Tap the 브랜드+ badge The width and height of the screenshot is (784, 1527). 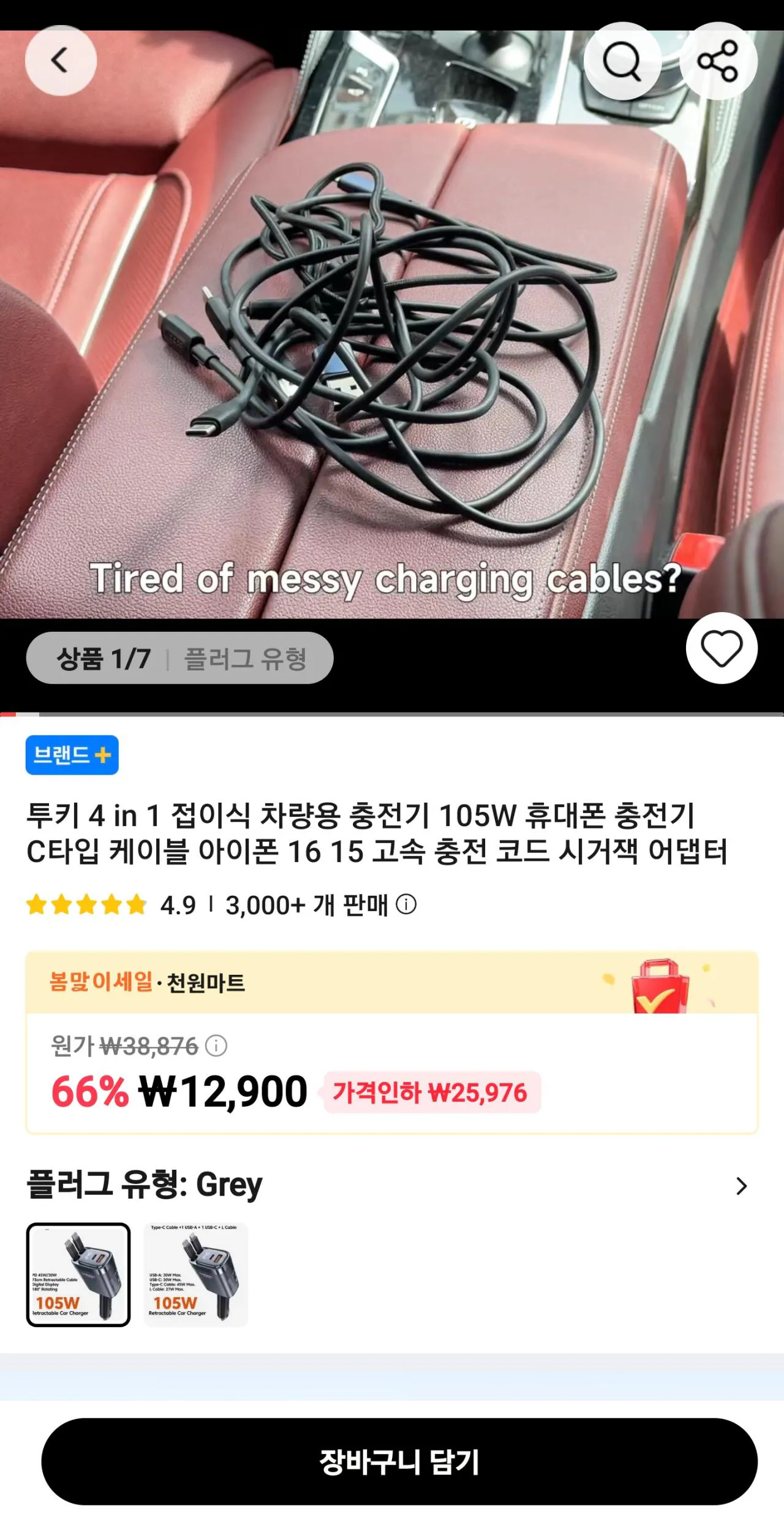72,755
